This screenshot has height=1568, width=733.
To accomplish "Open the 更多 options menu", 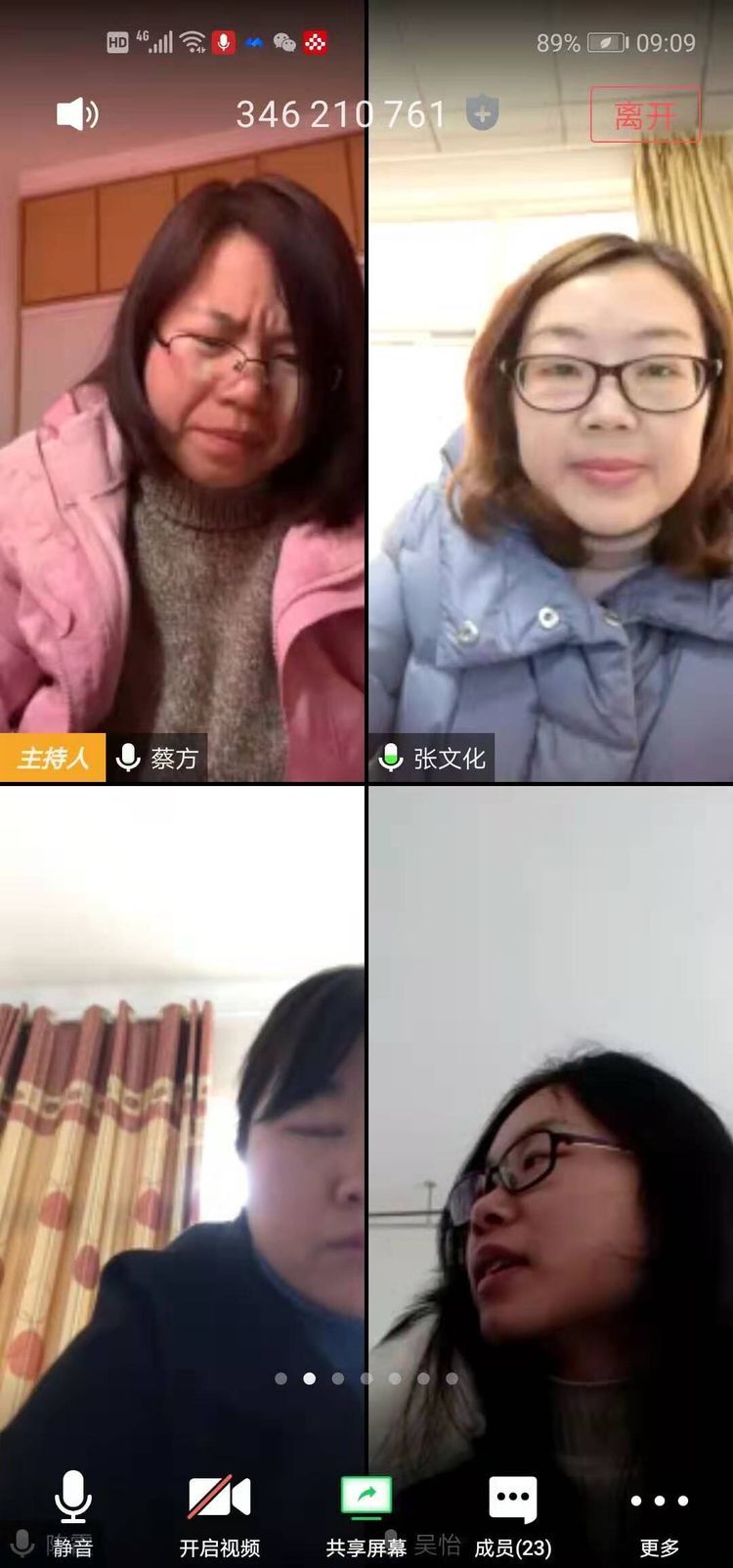I will [659, 1511].
